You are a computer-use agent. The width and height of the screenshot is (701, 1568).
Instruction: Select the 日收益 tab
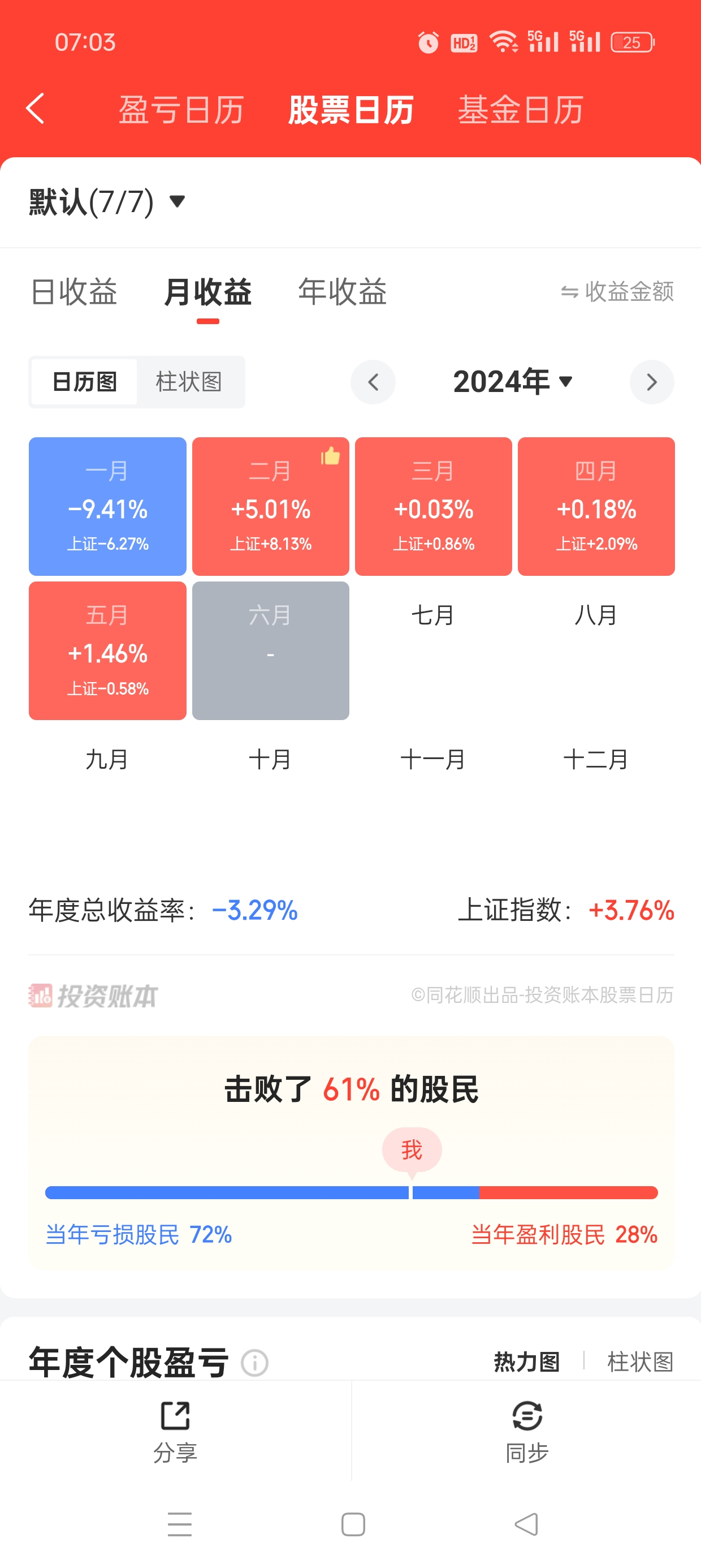pyautogui.click(x=73, y=291)
